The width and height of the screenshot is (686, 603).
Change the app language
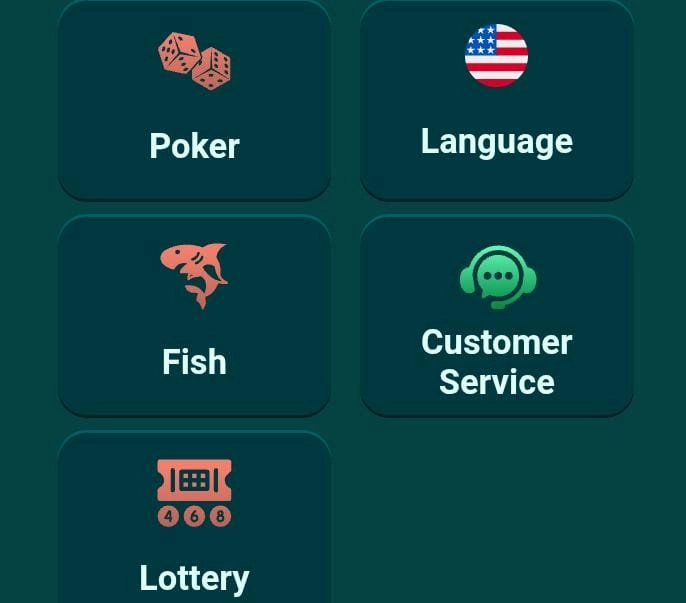click(496, 100)
